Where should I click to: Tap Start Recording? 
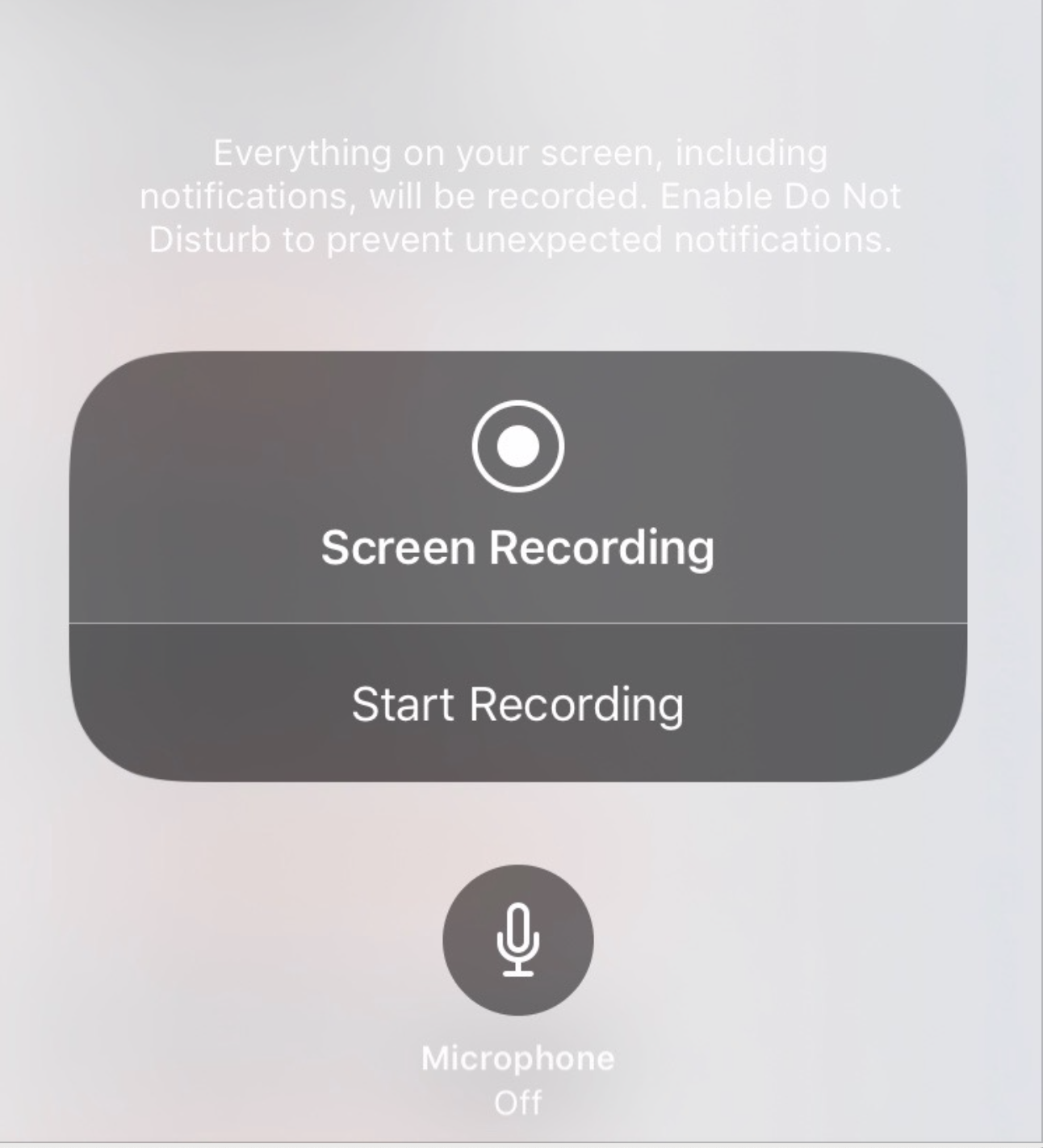[517, 703]
